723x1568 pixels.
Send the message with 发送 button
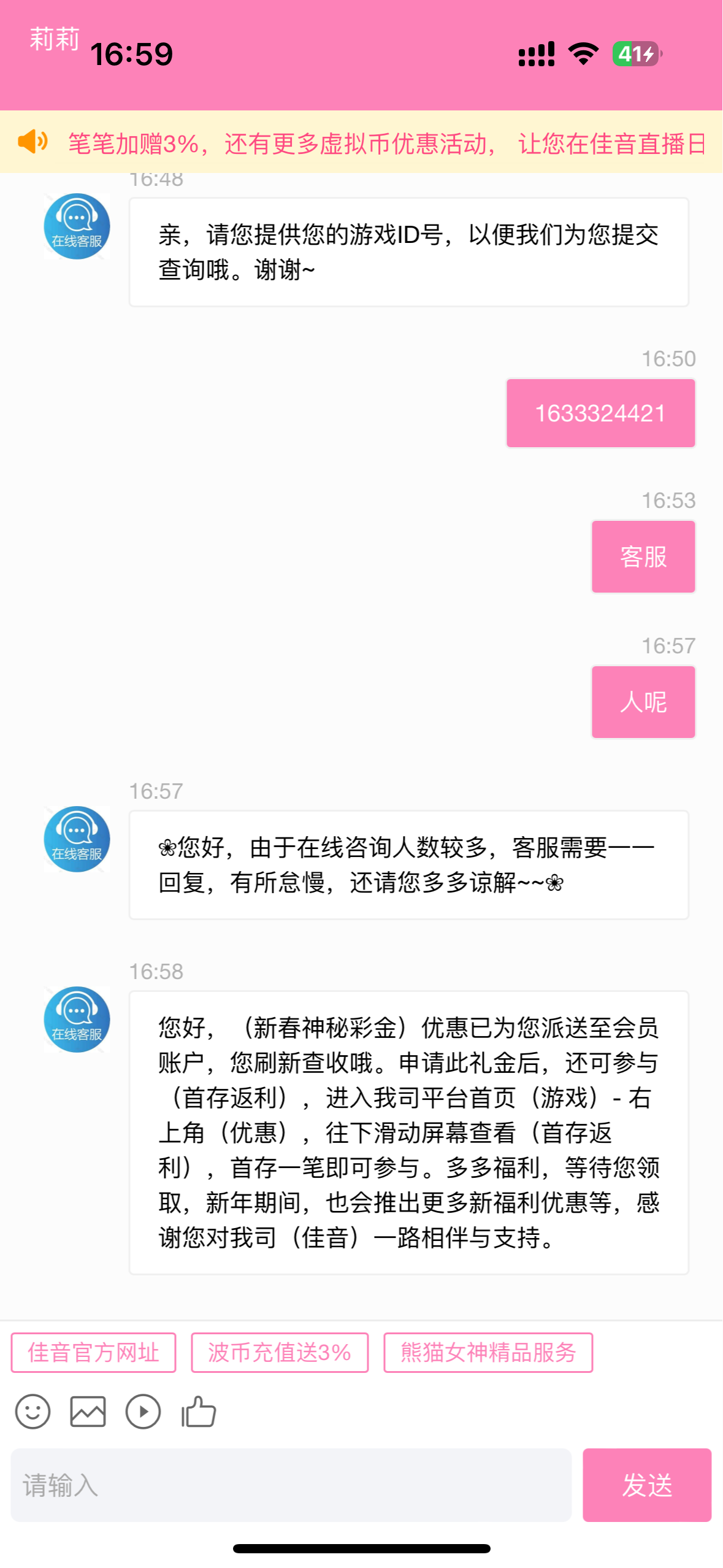tap(646, 1485)
